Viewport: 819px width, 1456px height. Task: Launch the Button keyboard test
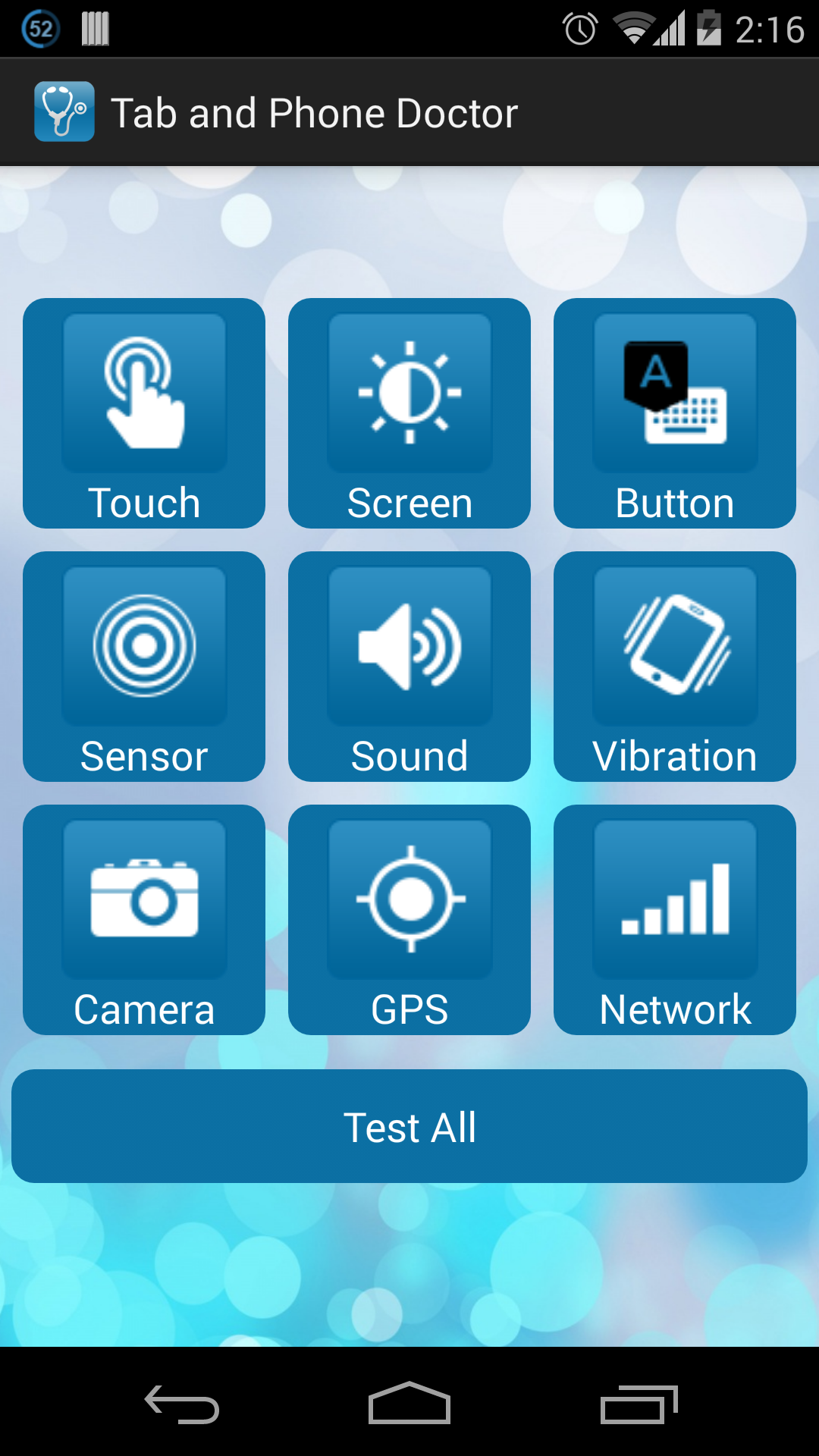click(674, 391)
